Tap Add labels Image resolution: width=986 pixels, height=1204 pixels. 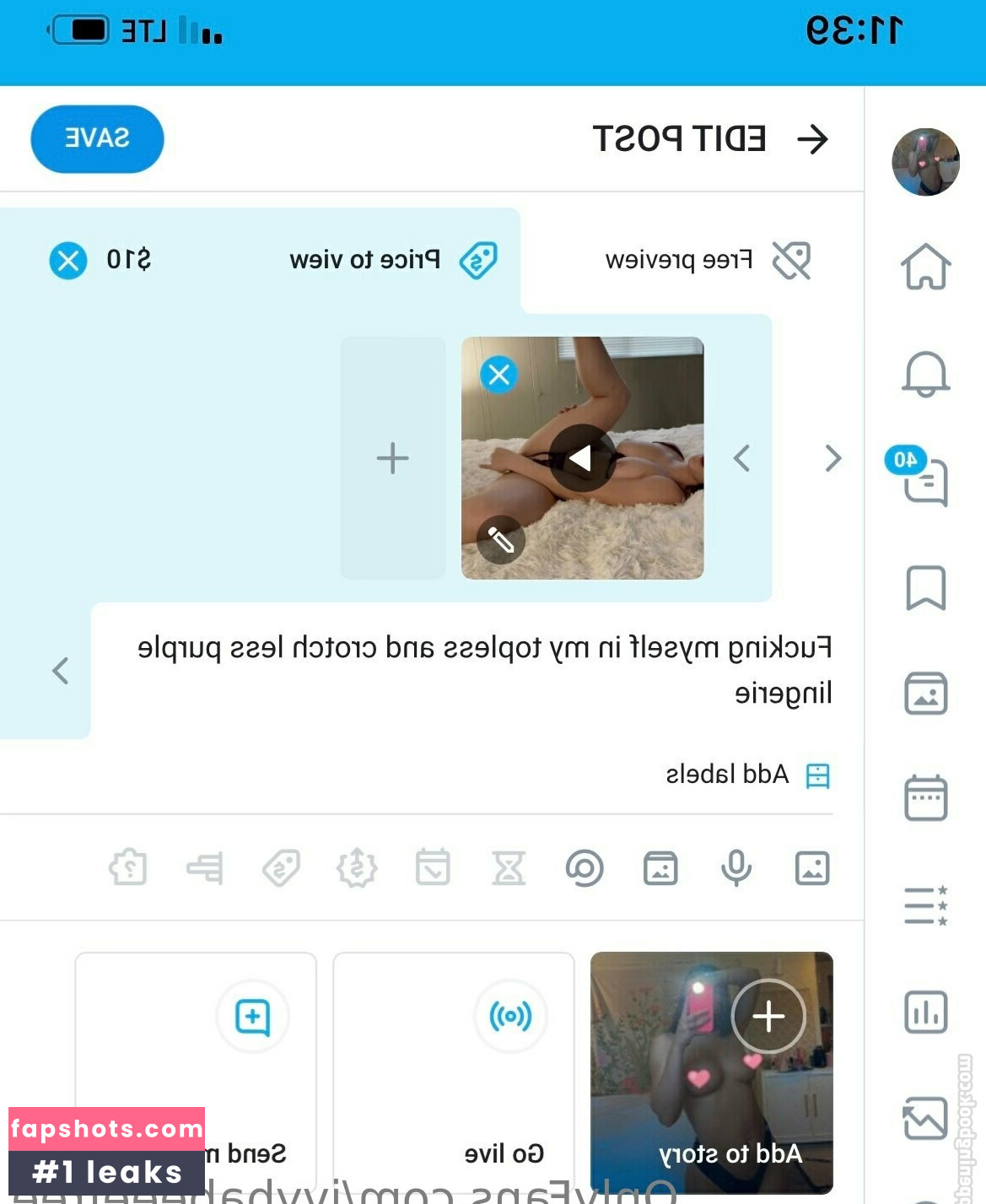point(747,775)
